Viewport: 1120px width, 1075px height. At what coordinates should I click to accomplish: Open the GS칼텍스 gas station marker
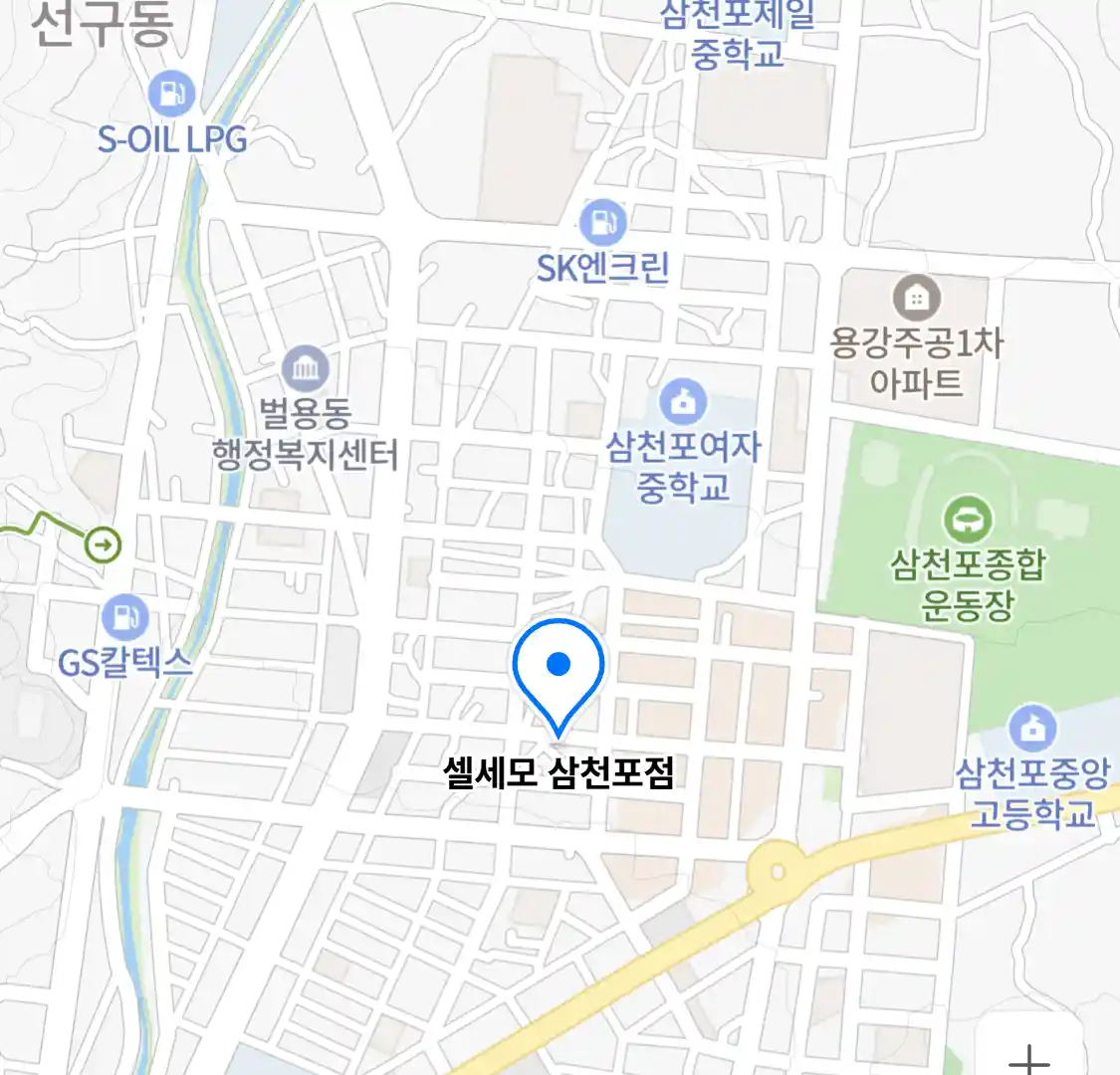(x=125, y=617)
